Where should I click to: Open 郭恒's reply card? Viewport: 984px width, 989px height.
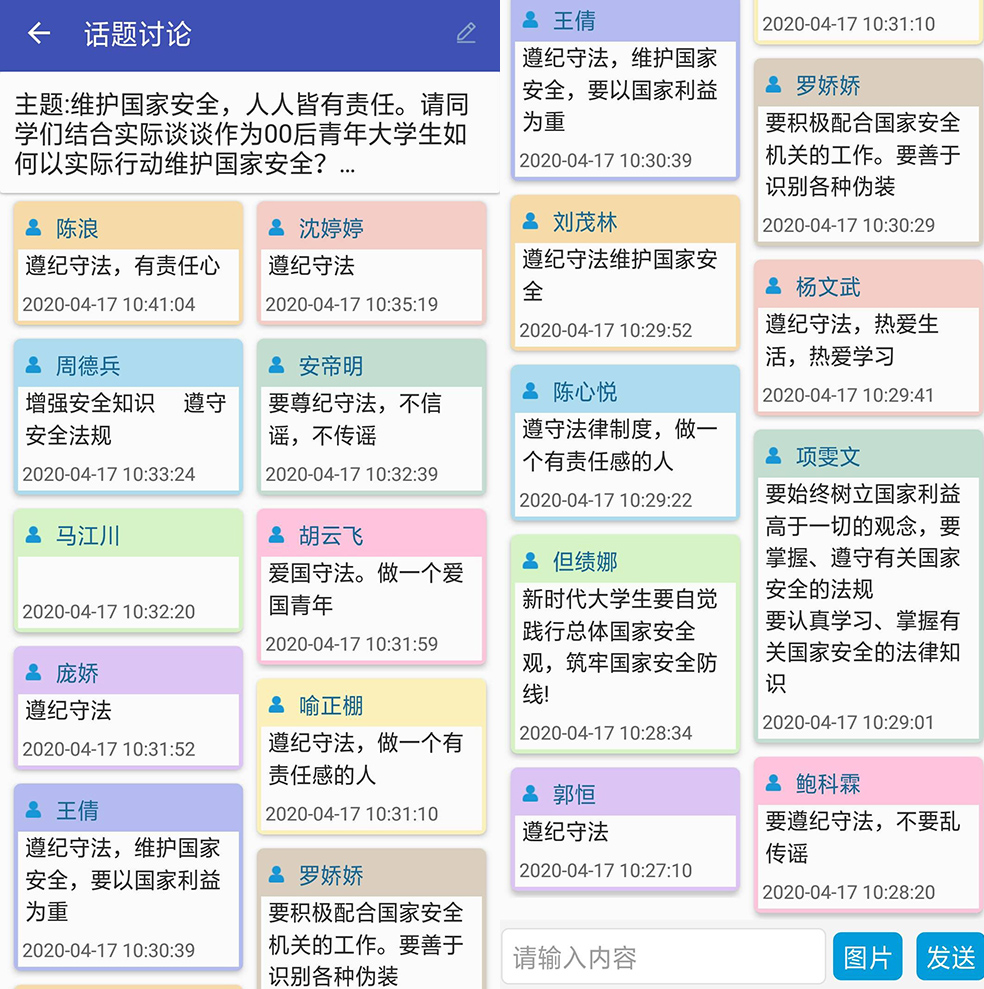tap(625, 830)
